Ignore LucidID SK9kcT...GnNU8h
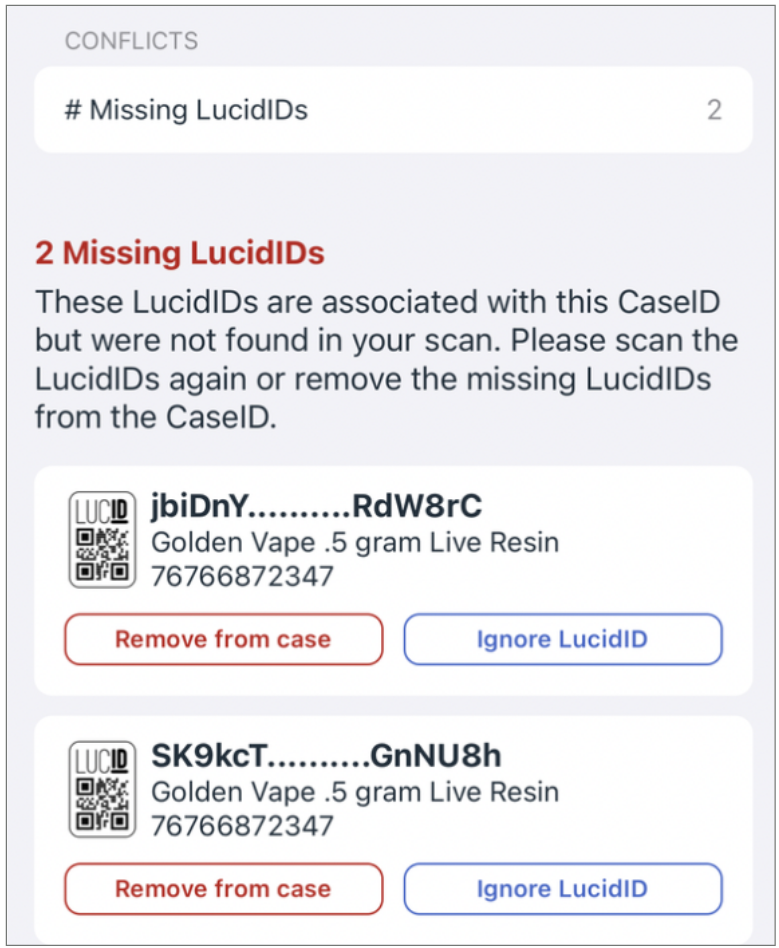 pyautogui.click(x=562, y=888)
